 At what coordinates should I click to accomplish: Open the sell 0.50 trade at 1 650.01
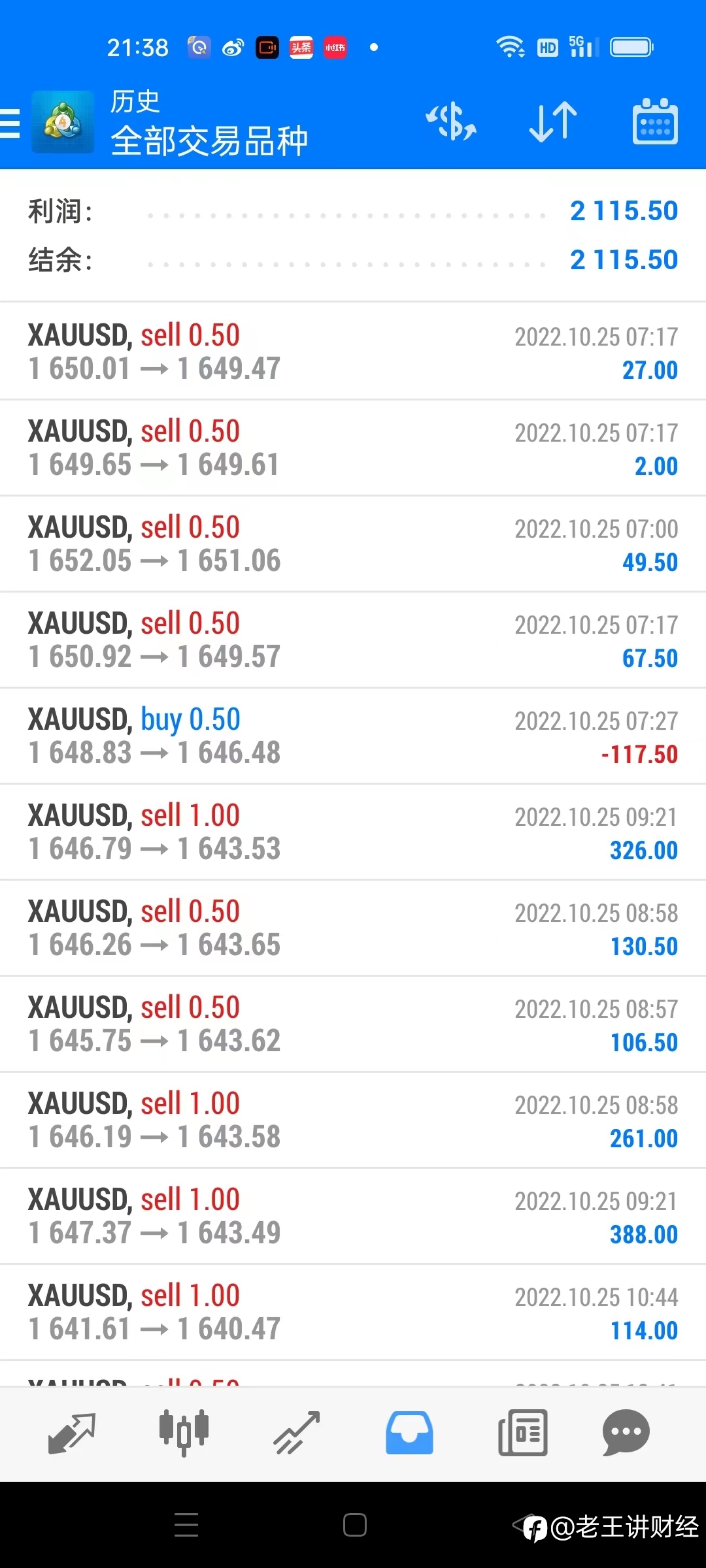click(353, 351)
